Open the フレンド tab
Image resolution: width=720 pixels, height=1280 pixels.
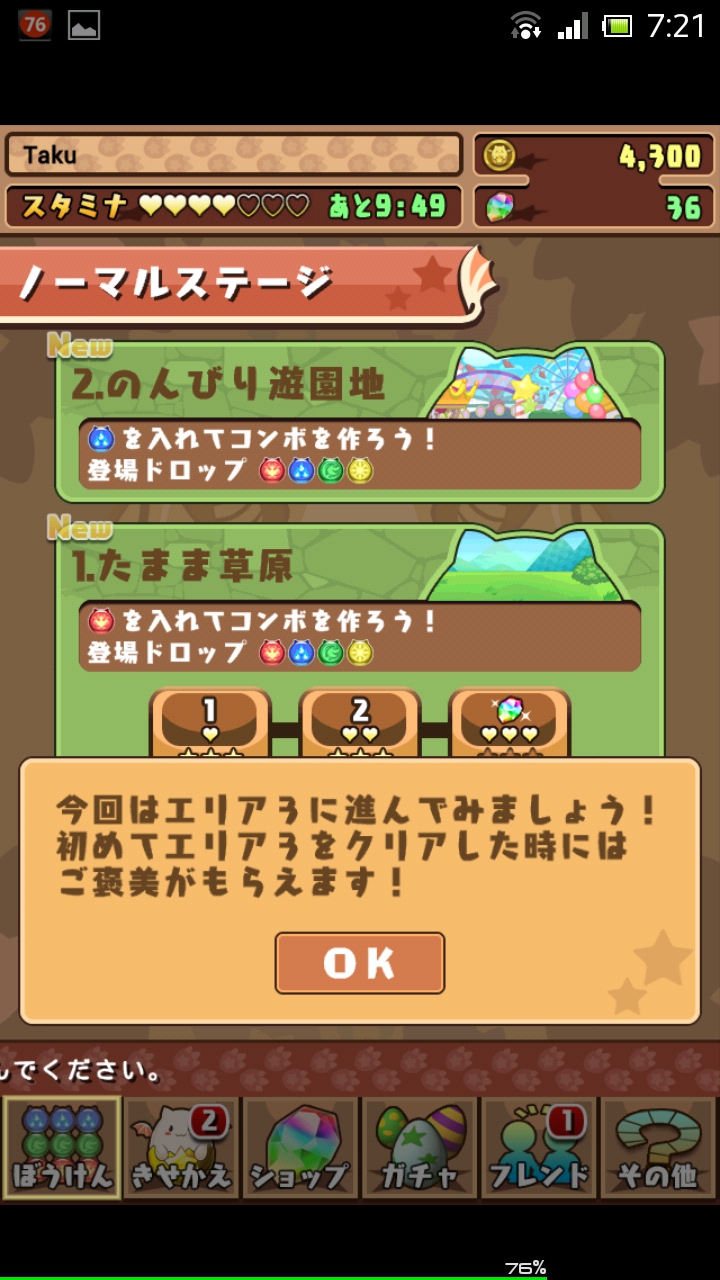click(x=539, y=1147)
